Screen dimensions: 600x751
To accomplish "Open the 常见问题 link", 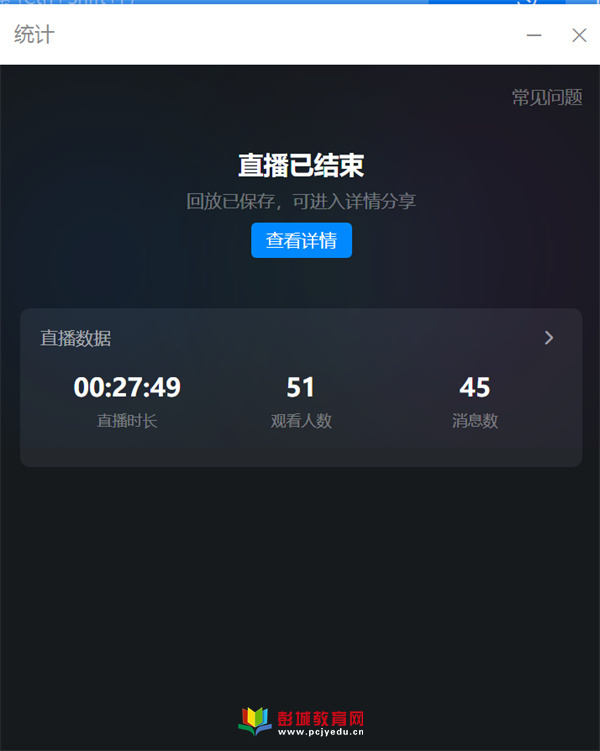I will point(546,97).
